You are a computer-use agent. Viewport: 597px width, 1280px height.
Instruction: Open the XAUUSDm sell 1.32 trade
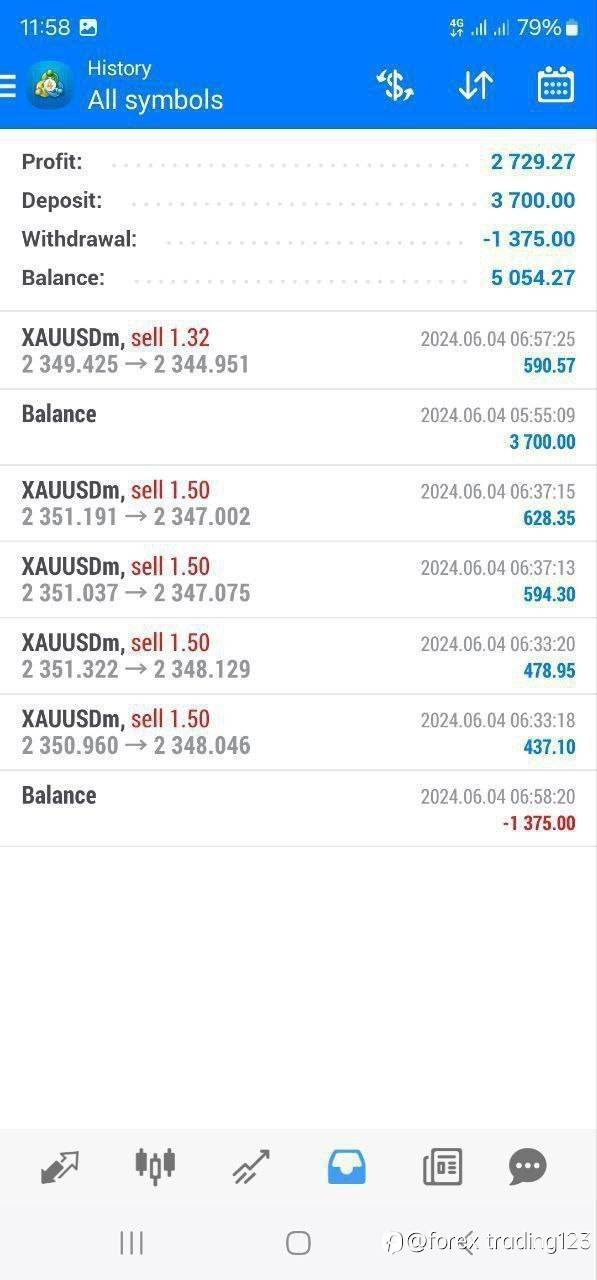tap(298, 351)
